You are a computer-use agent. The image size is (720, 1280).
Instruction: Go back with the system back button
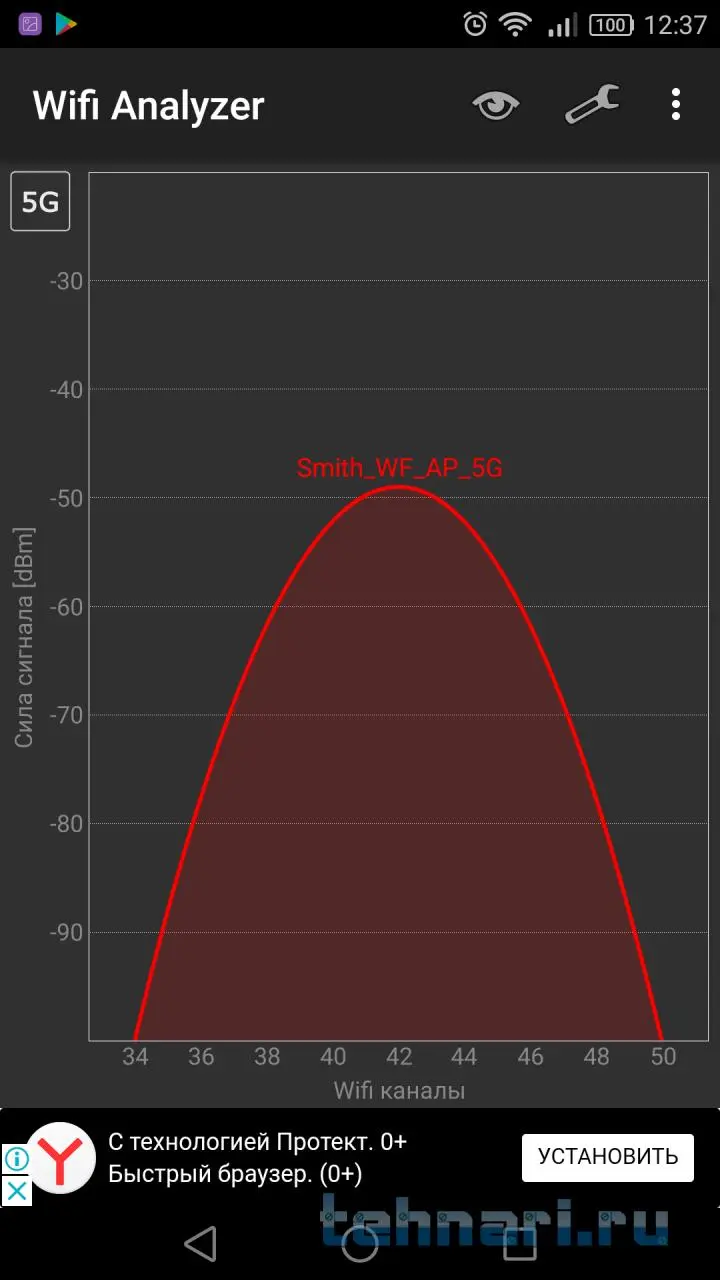coord(201,1244)
